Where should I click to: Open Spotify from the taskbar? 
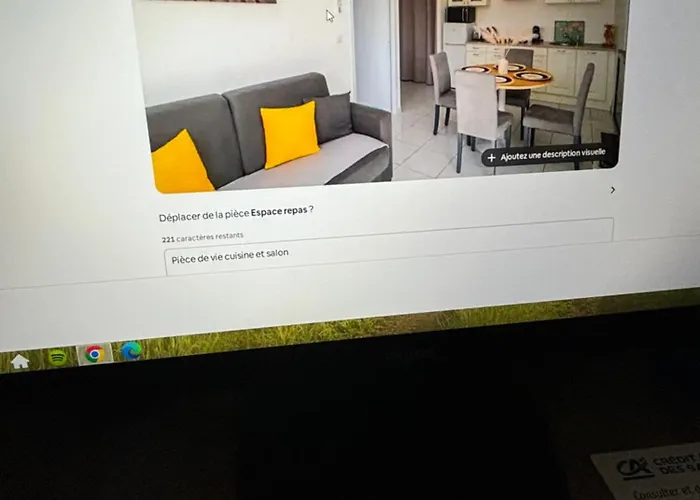click(x=58, y=356)
